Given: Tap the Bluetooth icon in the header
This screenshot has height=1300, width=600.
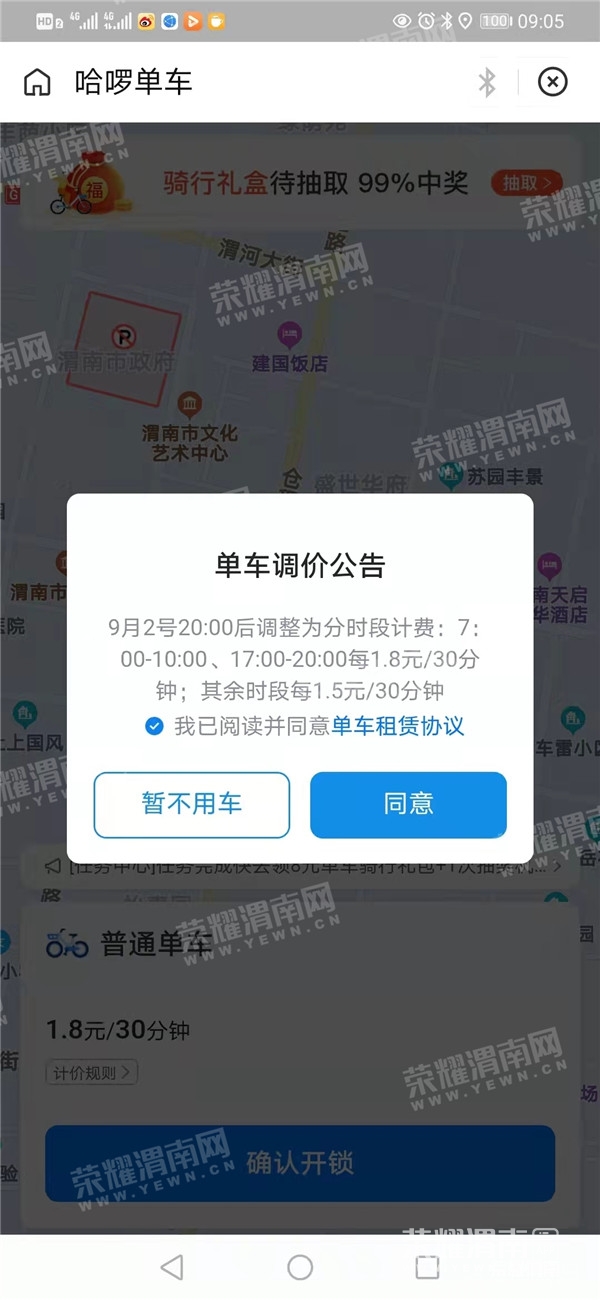Looking at the screenshot, I should tap(487, 82).
